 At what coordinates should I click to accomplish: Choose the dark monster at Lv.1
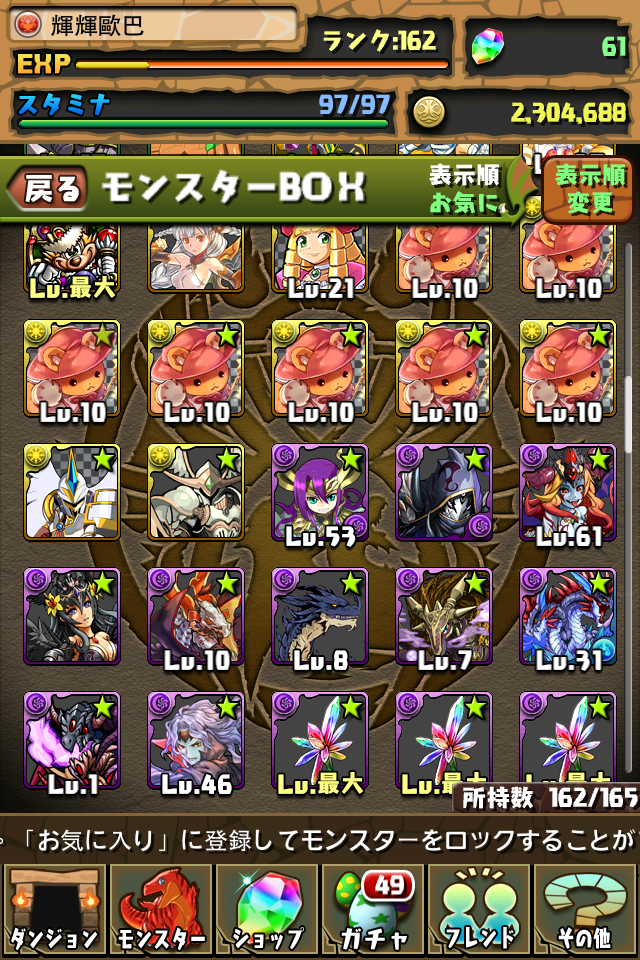click(x=71, y=740)
